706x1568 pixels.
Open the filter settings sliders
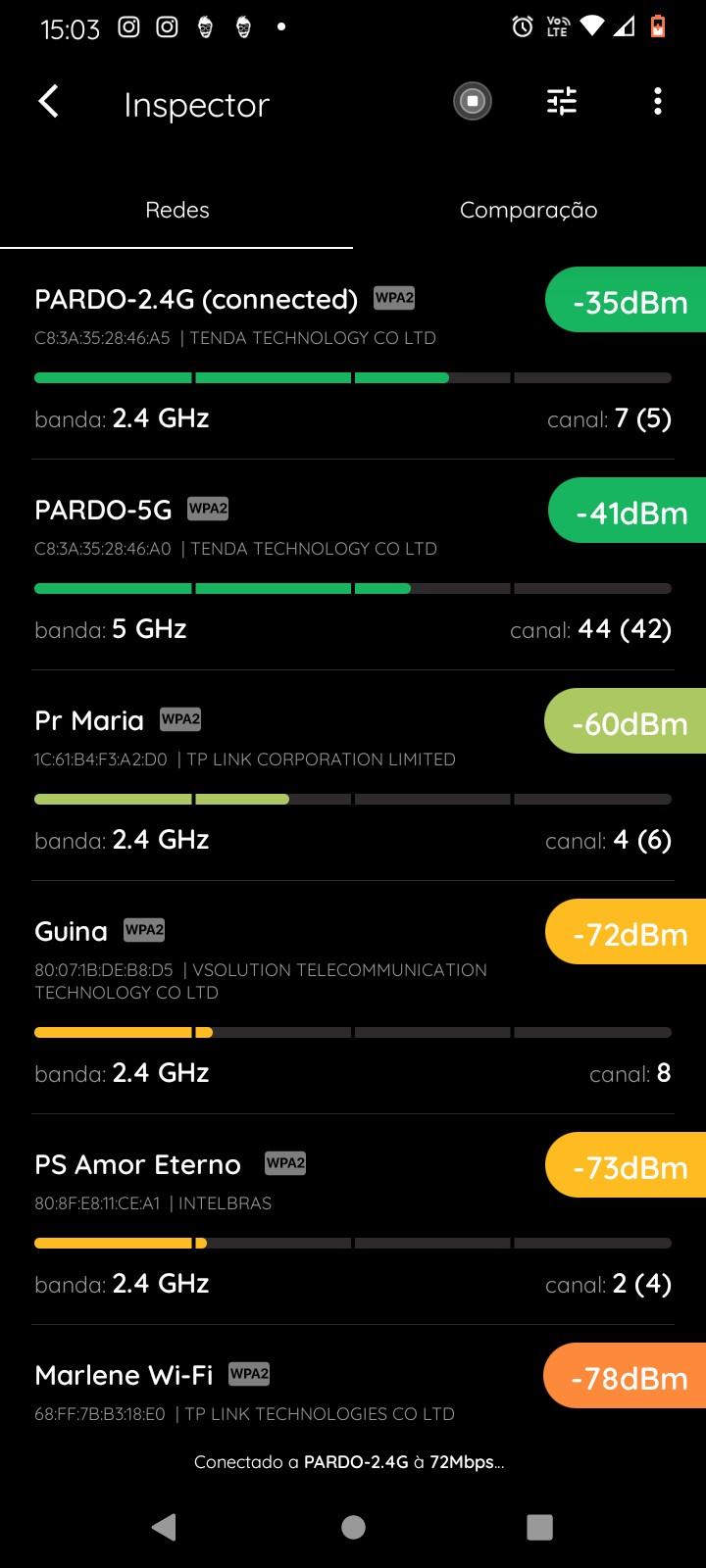tap(562, 102)
